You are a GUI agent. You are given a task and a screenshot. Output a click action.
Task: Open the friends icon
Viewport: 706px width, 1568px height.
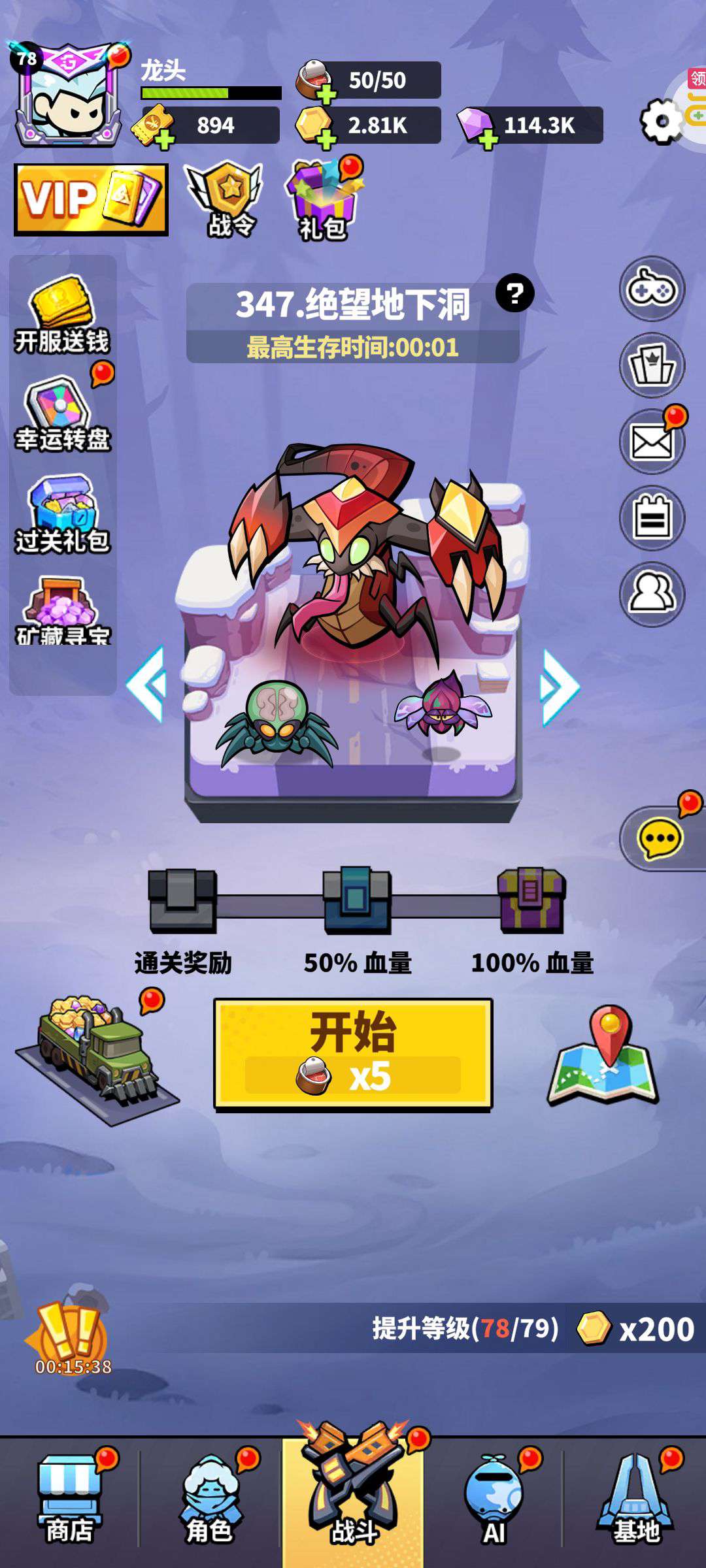point(652,595)
